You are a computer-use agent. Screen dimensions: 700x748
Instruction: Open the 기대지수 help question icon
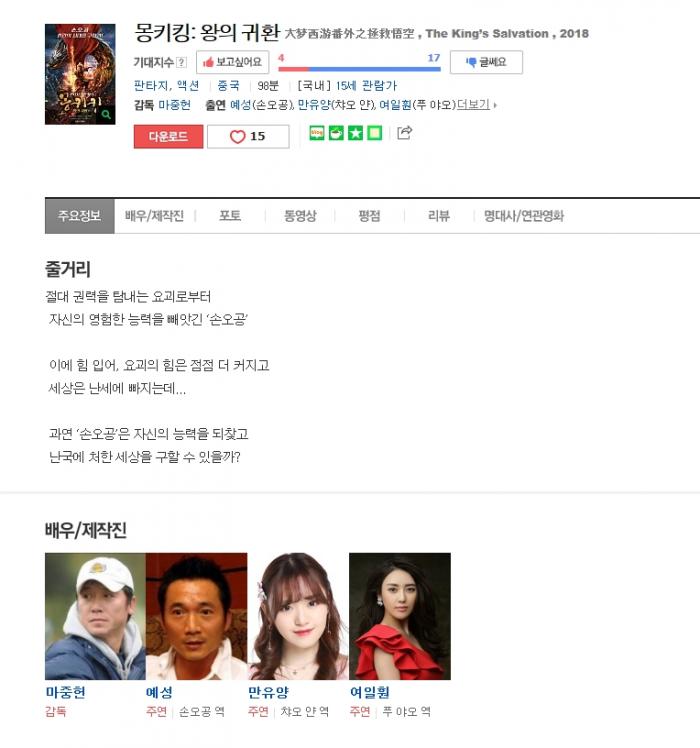click(182, 62)
